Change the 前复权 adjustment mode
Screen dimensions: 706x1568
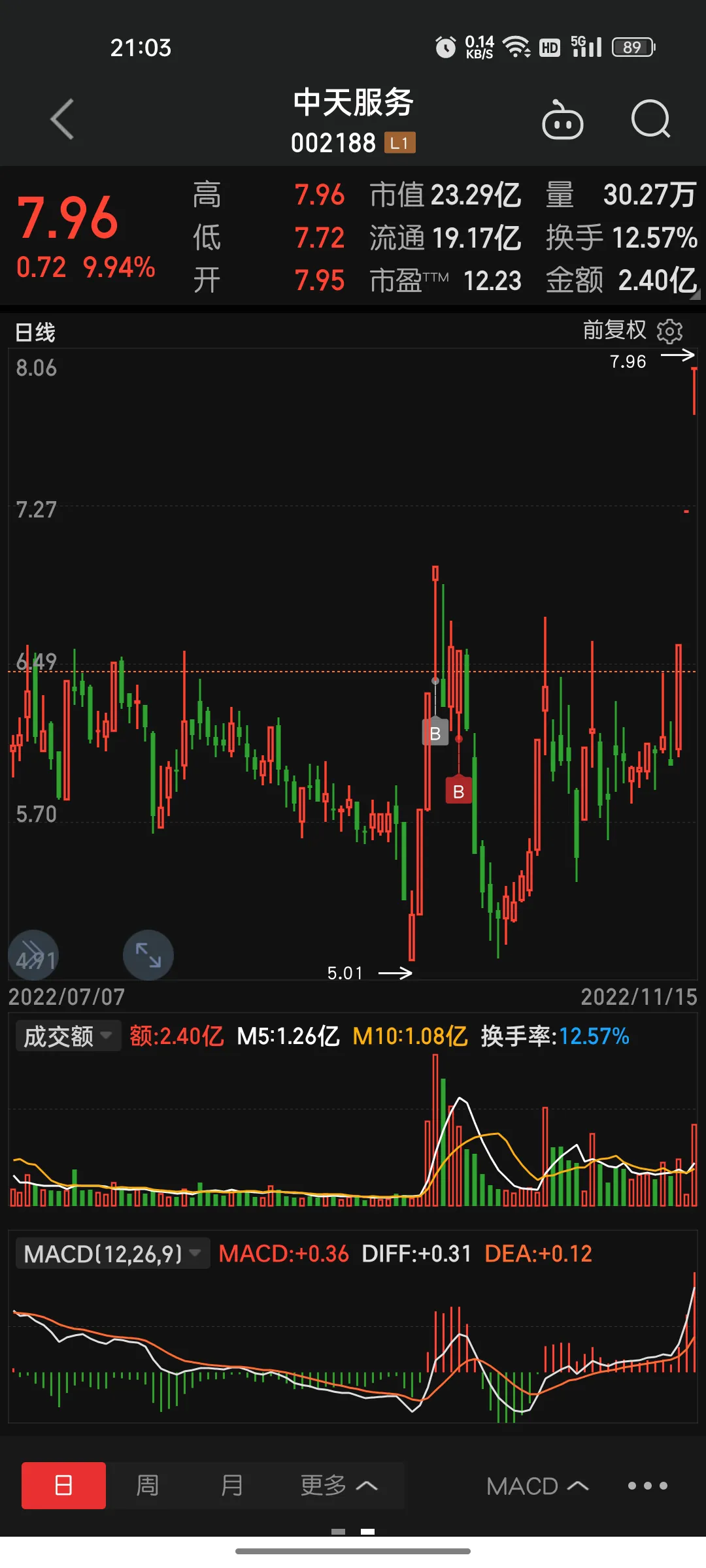click(x=614, y=331)
